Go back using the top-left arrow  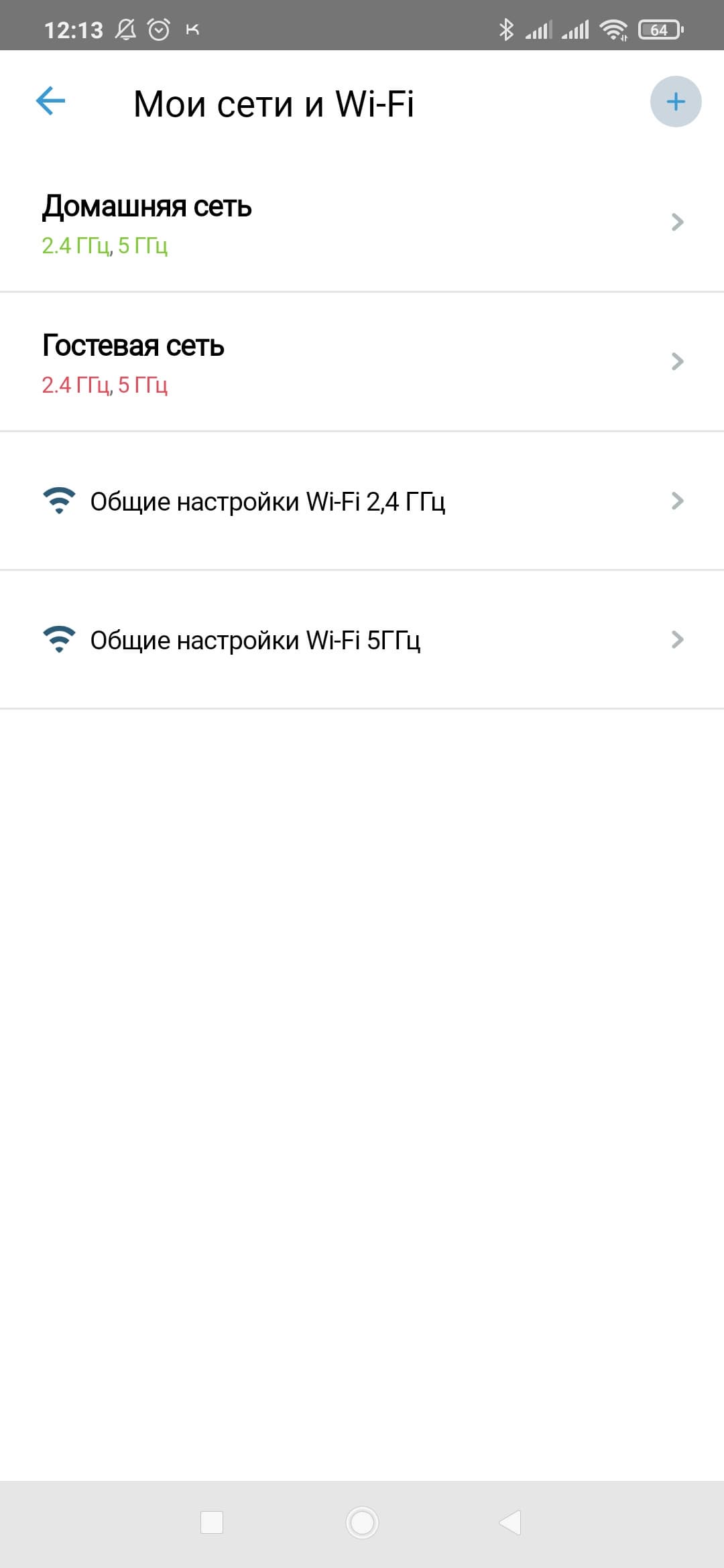pyautogui.click(x=50, y=102)
